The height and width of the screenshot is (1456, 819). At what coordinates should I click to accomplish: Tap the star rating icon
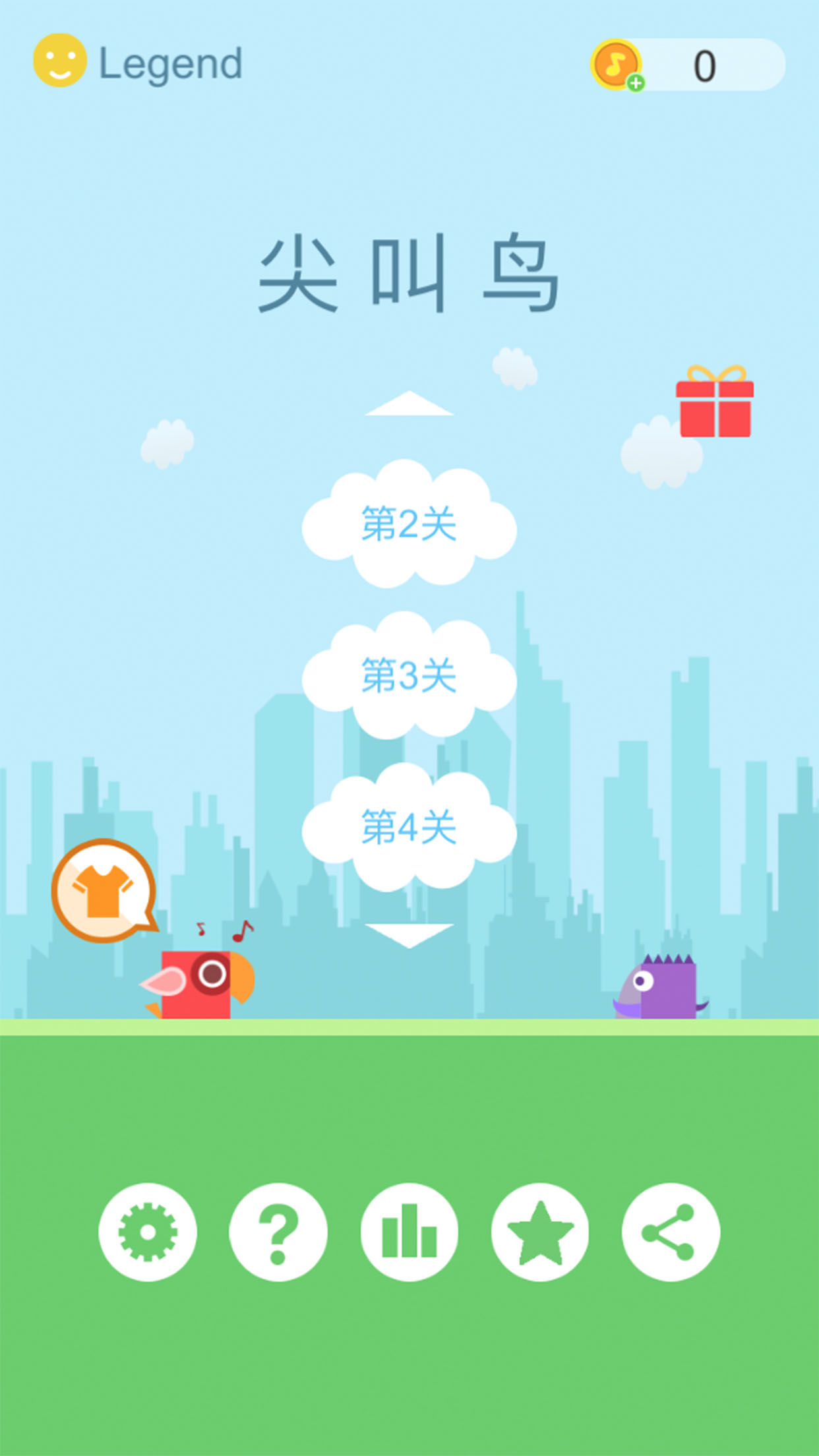coord(540,1232)
